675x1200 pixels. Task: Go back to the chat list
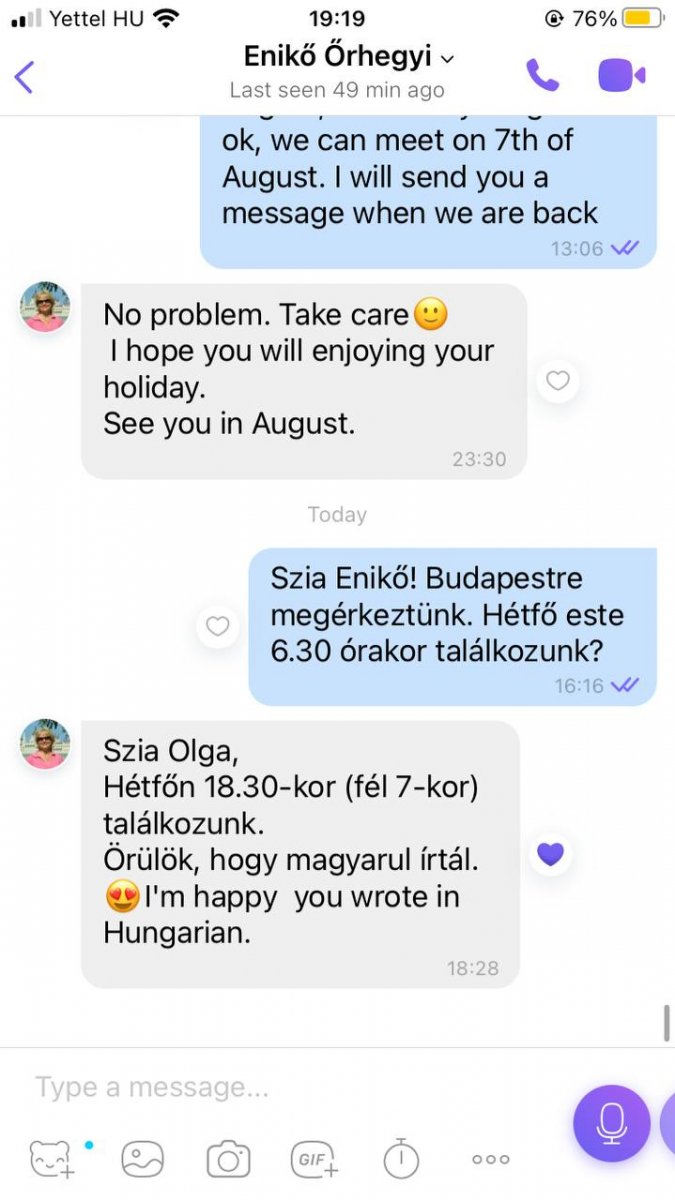click(25, 76)
